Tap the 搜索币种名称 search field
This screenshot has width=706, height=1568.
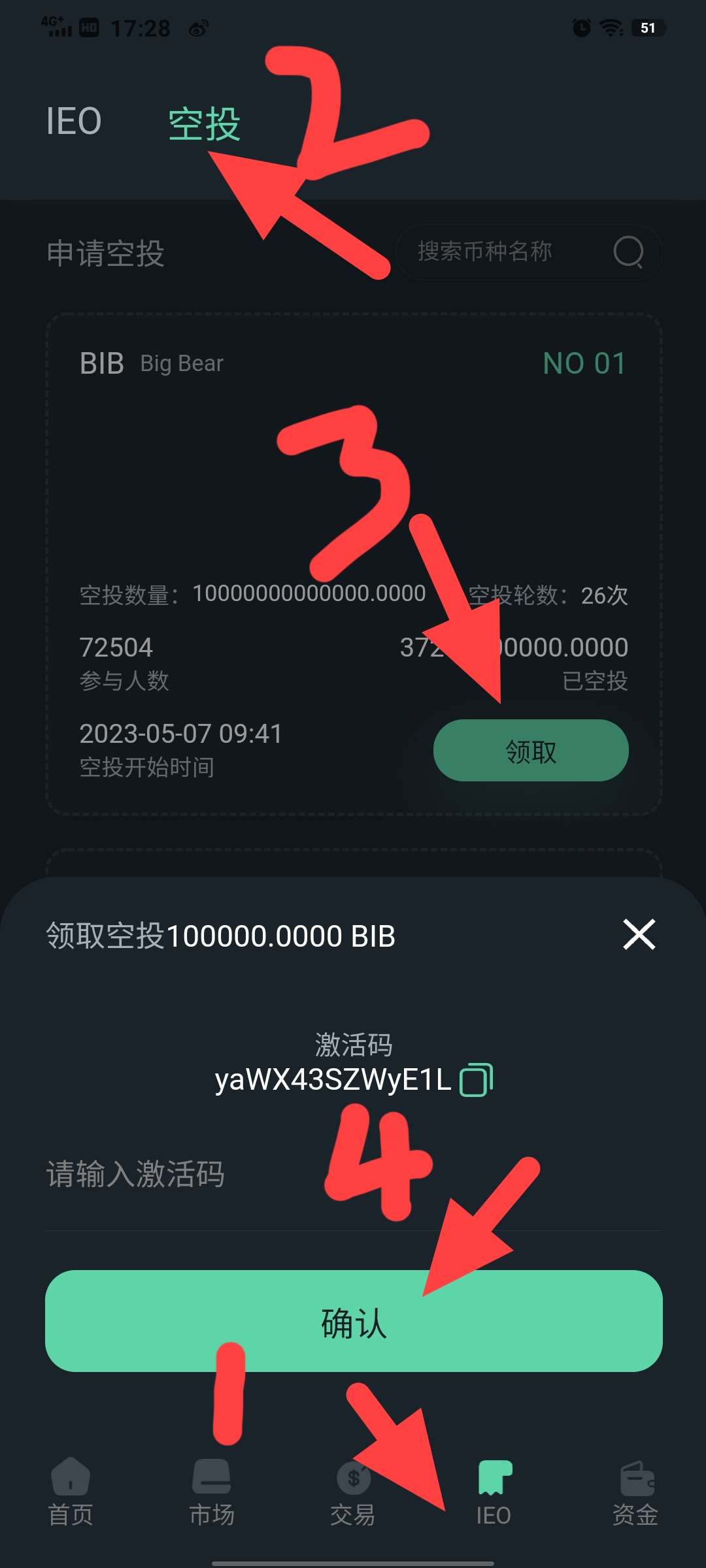pos(503,252)
